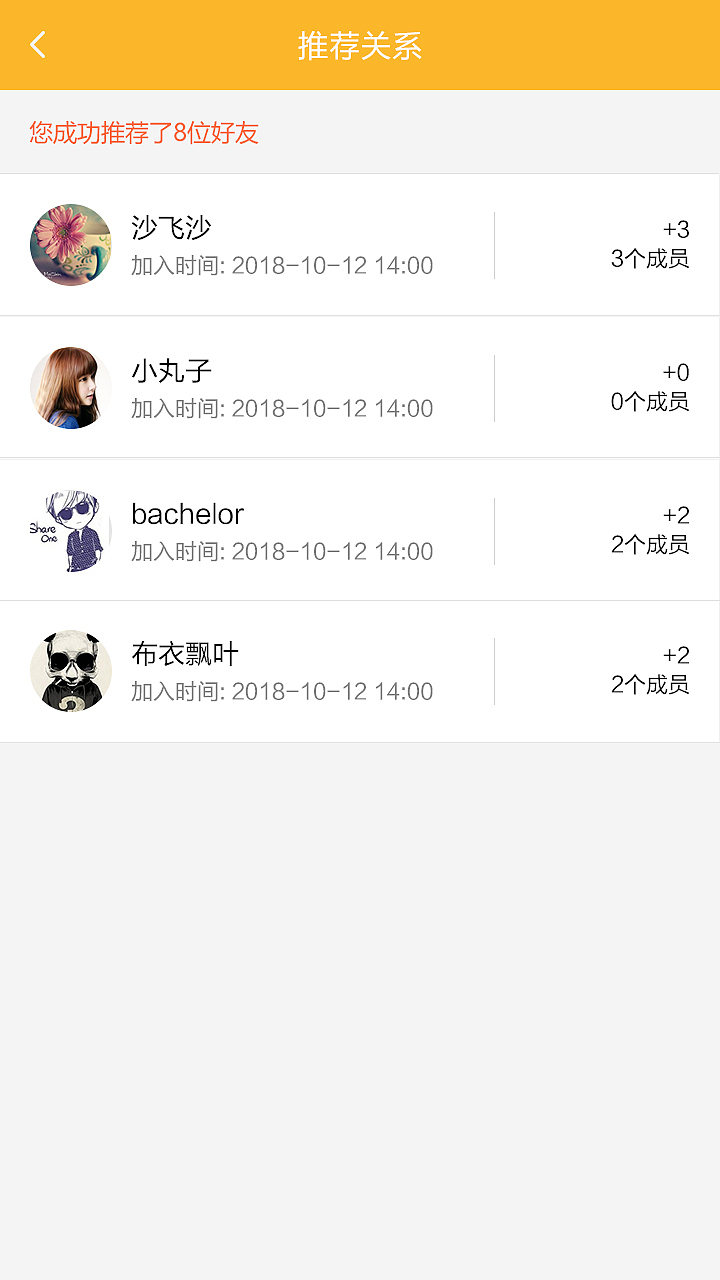This screenshot has height=1280, width=720.
Task: Tap 0个成员 label for 小丸子
Action: click(649, 403)
